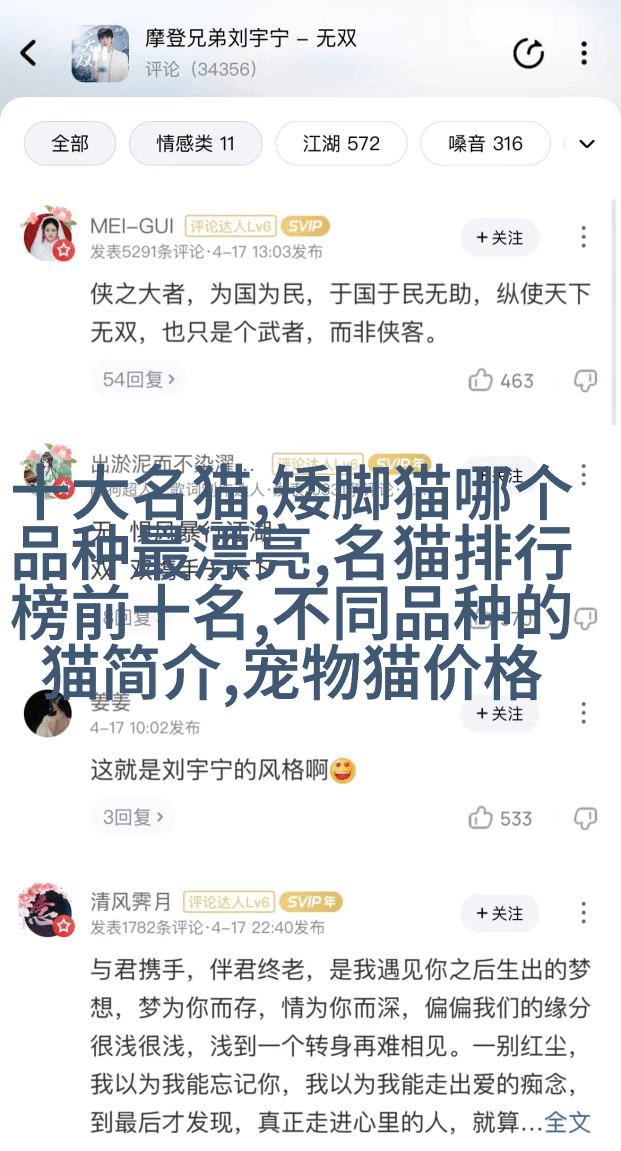The image size is (621, 1151).
Task: Tap the circular arrow icon in the header
Action: click(x=528, y=53)
